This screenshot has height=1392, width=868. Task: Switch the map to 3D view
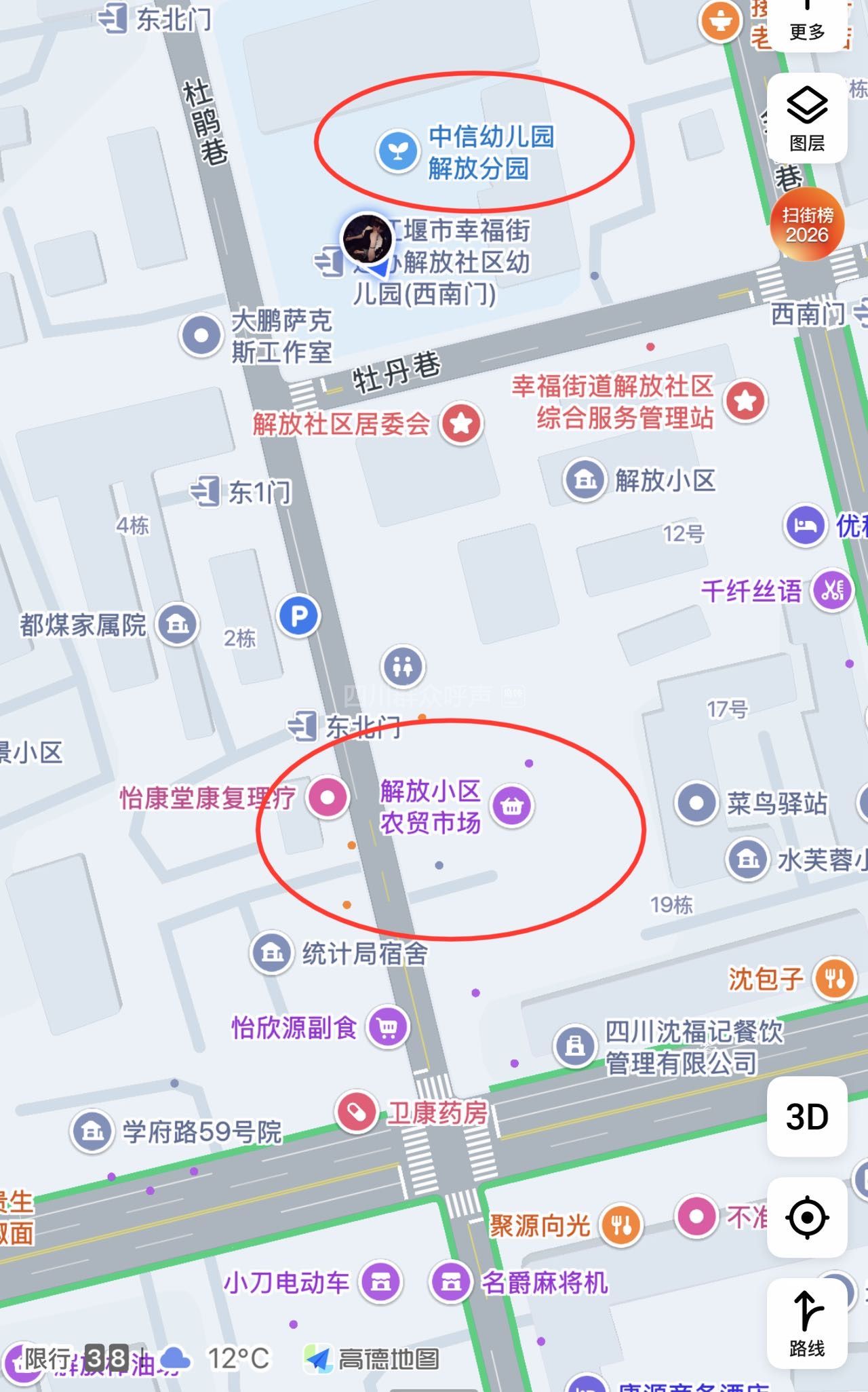(807, 1117)
